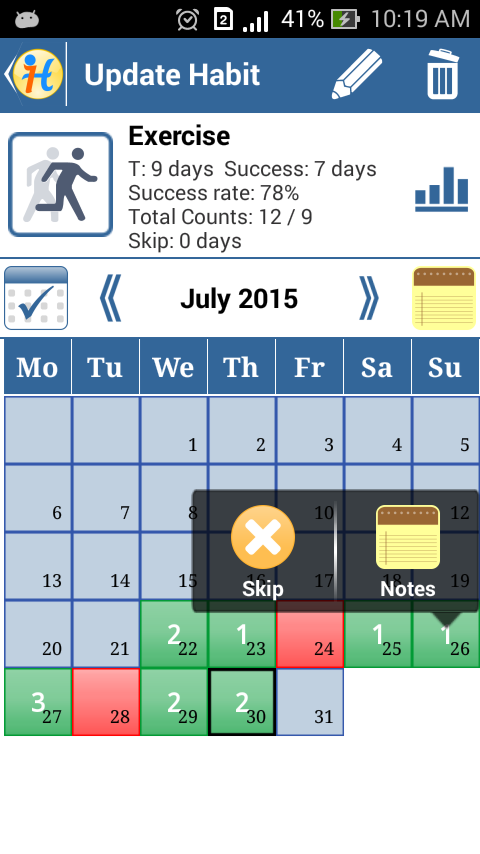The height and width of the screenshot is (854, 480).
Task: Edit the habit with the pencil icon
Action: [x=357, y=74]
